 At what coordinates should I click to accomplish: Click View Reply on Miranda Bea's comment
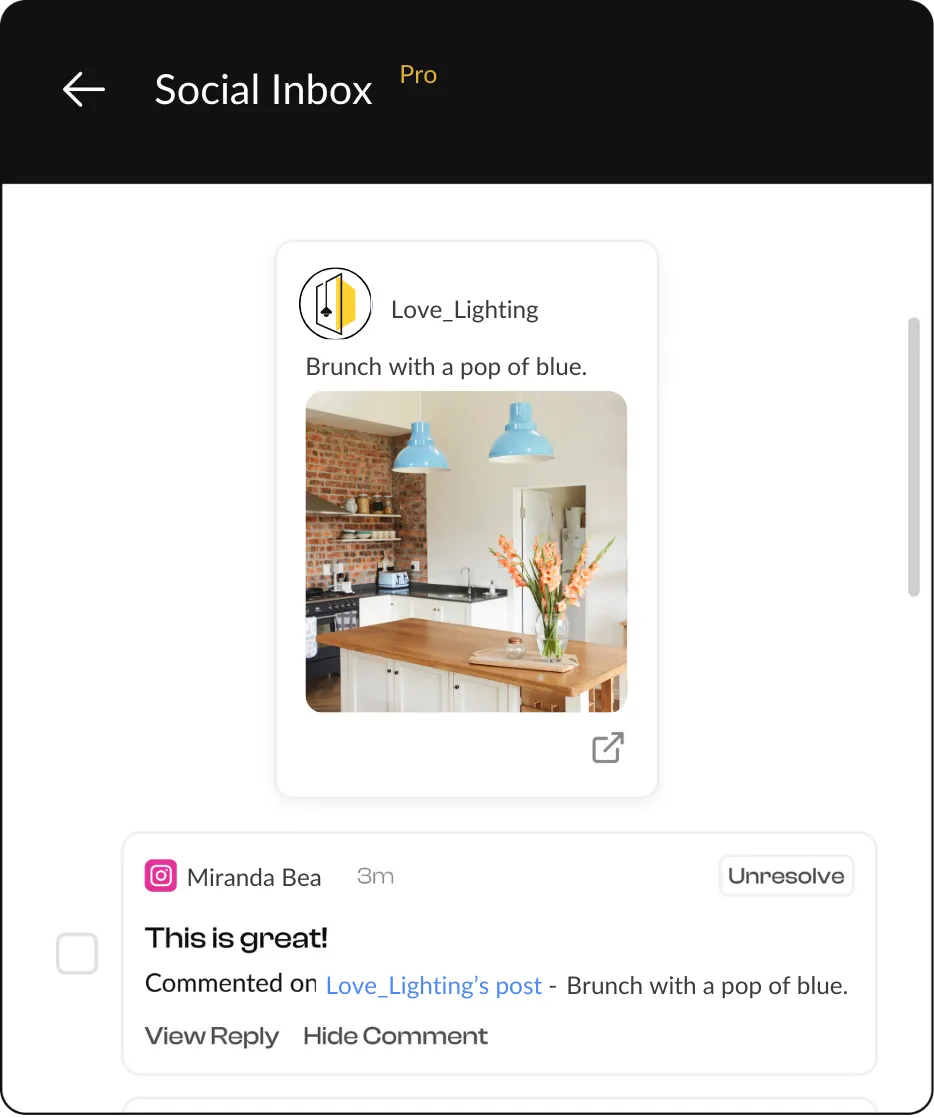[x=211, y=1036]
